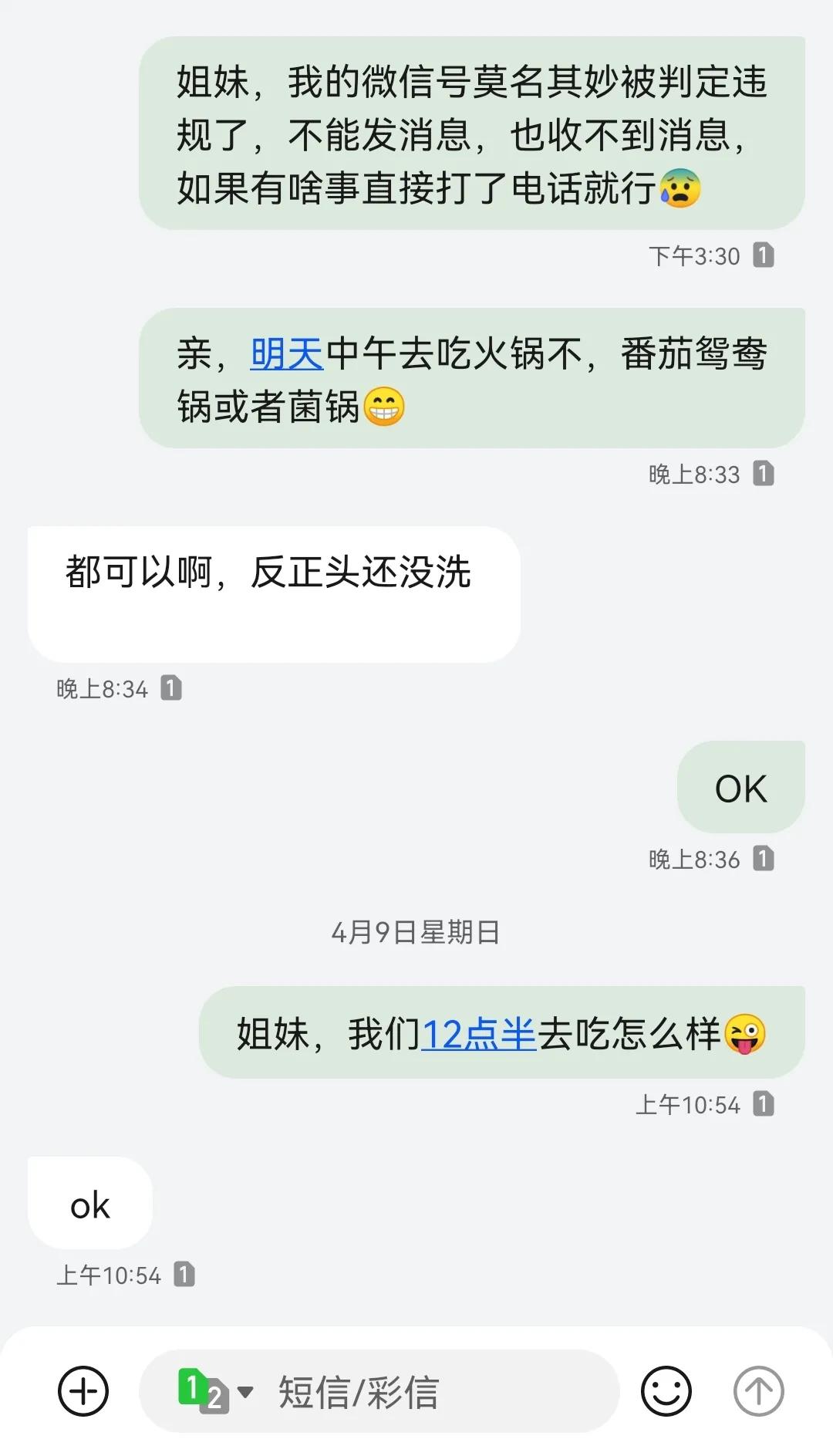Click the green OK message bubble
This screenshot has width=833, height=1456.
pos(738,787)
